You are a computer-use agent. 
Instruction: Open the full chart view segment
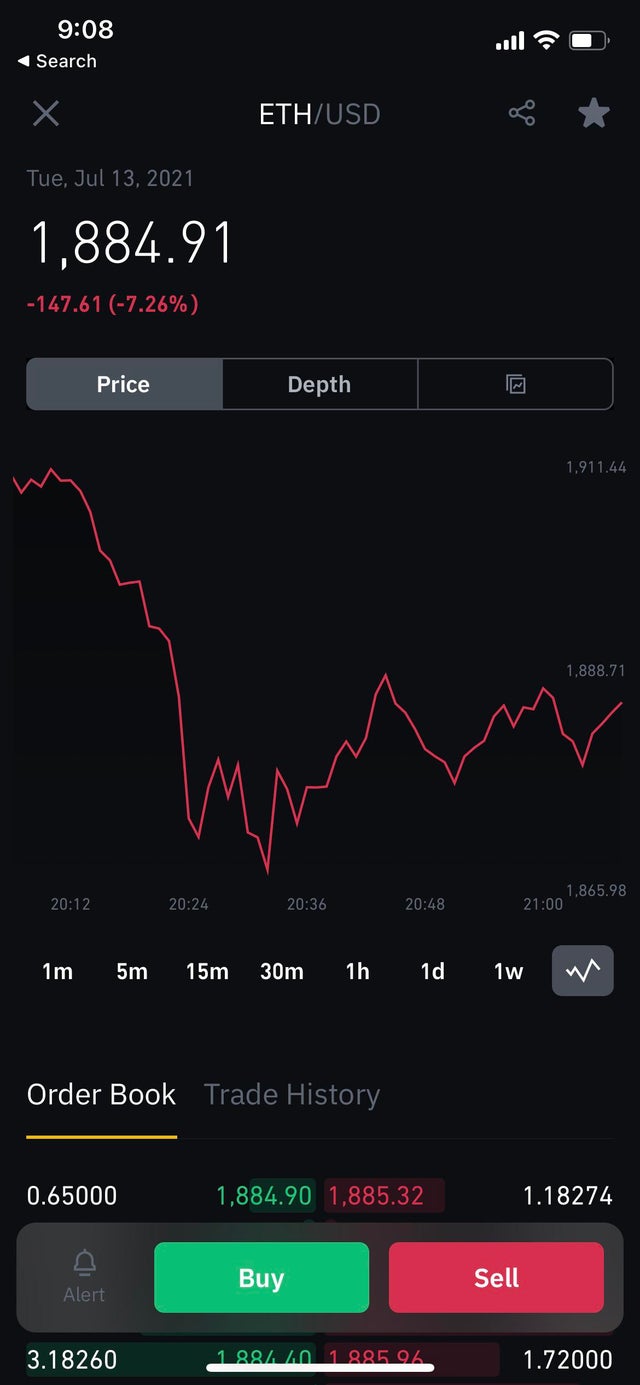[515, 384]
